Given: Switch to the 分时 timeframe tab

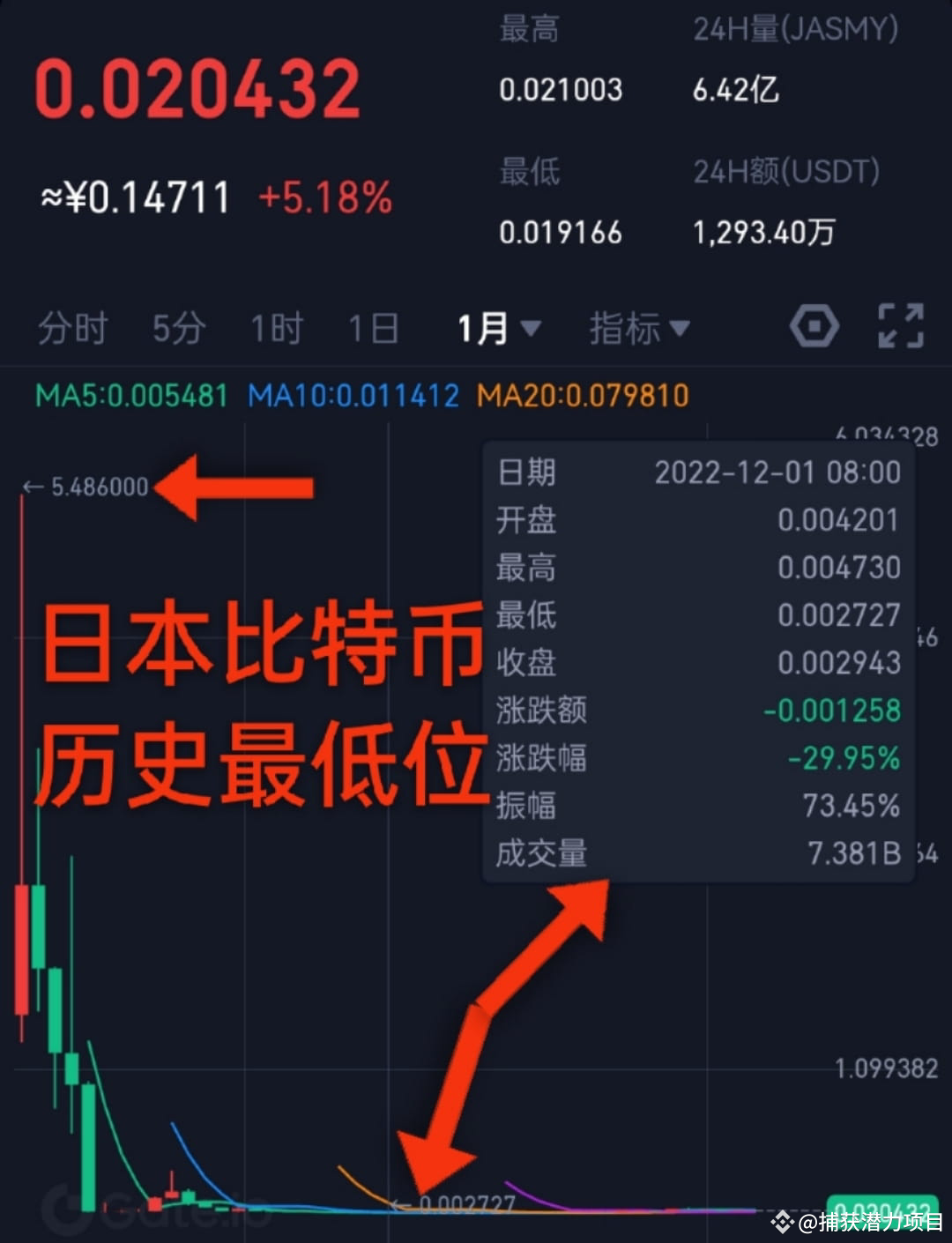Looking at the screenshot, I should pyautogui.click(x=71, y=327).
